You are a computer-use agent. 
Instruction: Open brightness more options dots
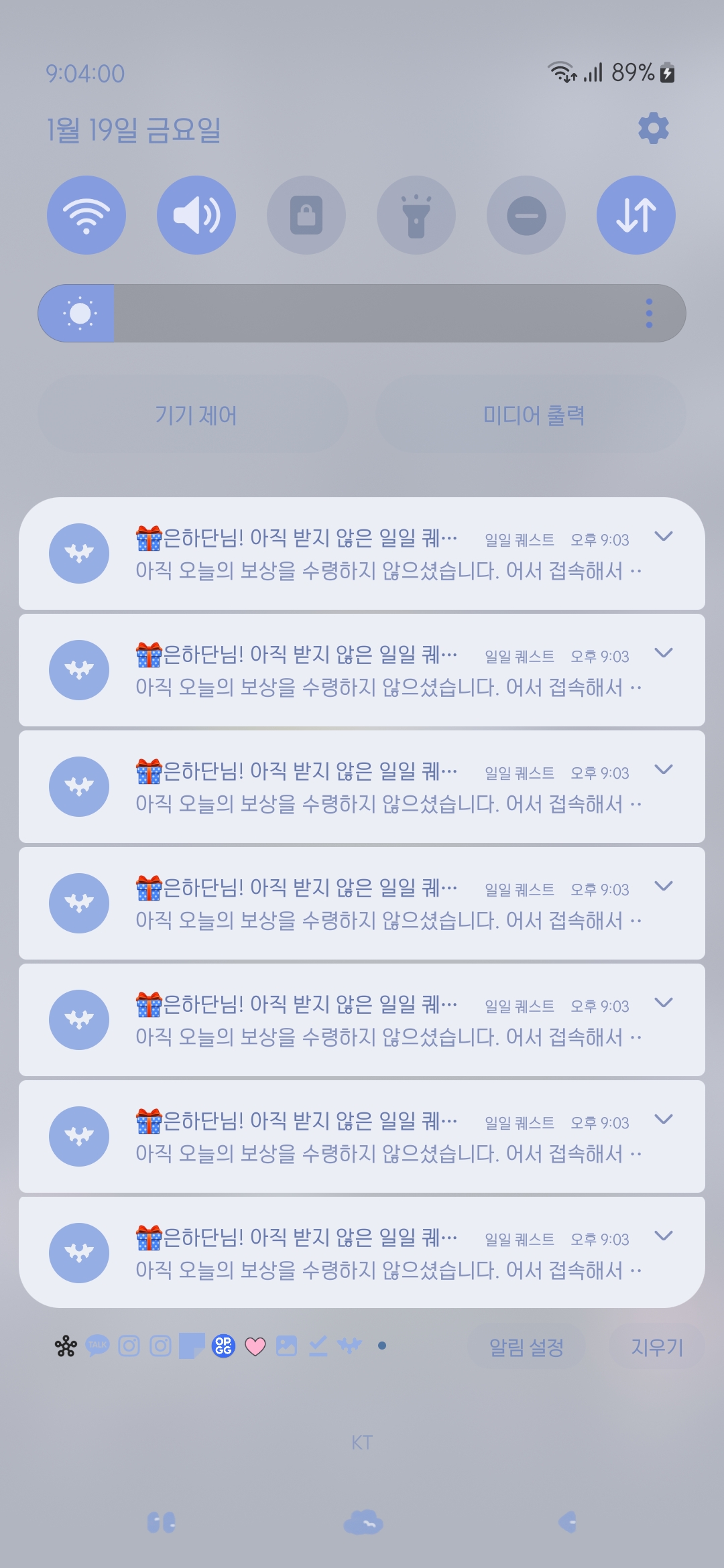(x=649, y=314)
